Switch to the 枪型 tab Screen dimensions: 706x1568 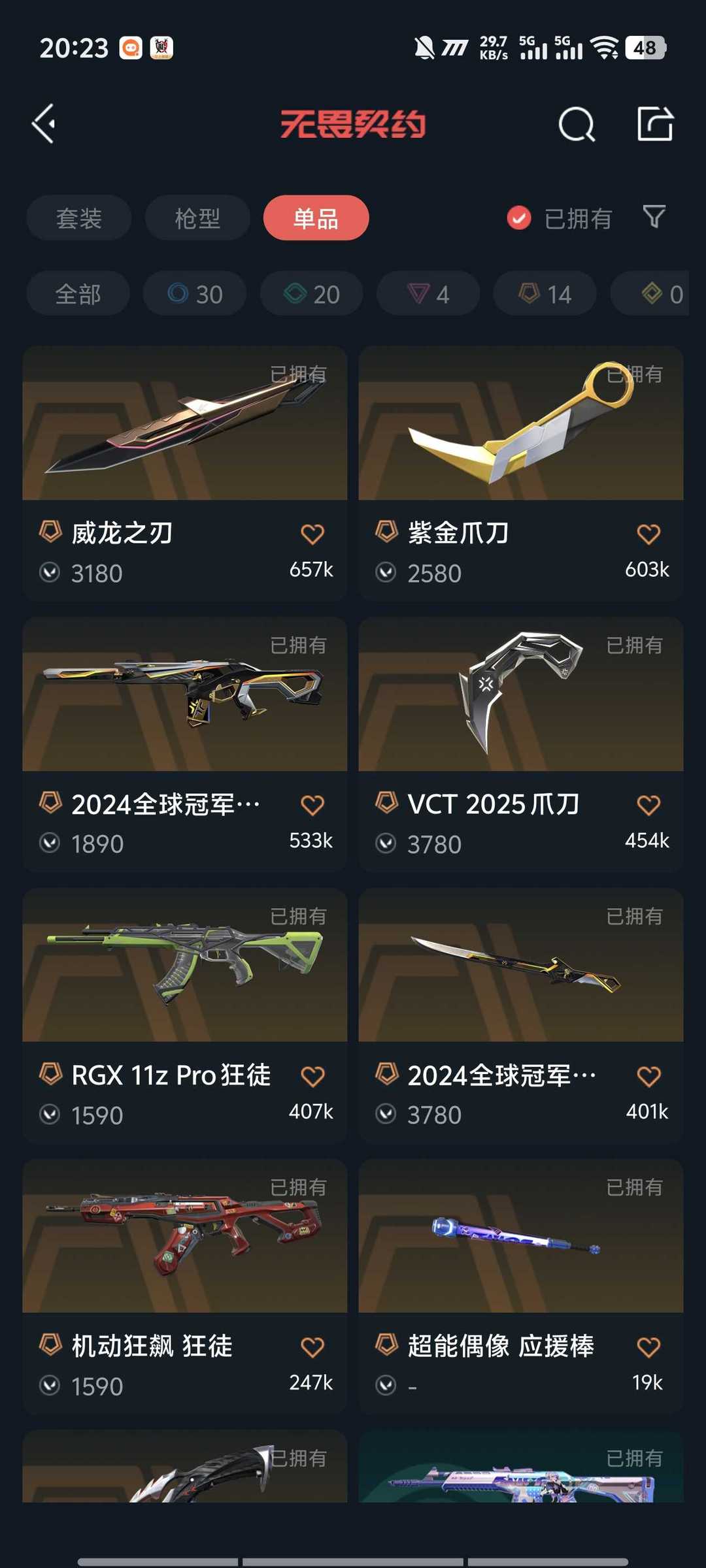point(197,218)
